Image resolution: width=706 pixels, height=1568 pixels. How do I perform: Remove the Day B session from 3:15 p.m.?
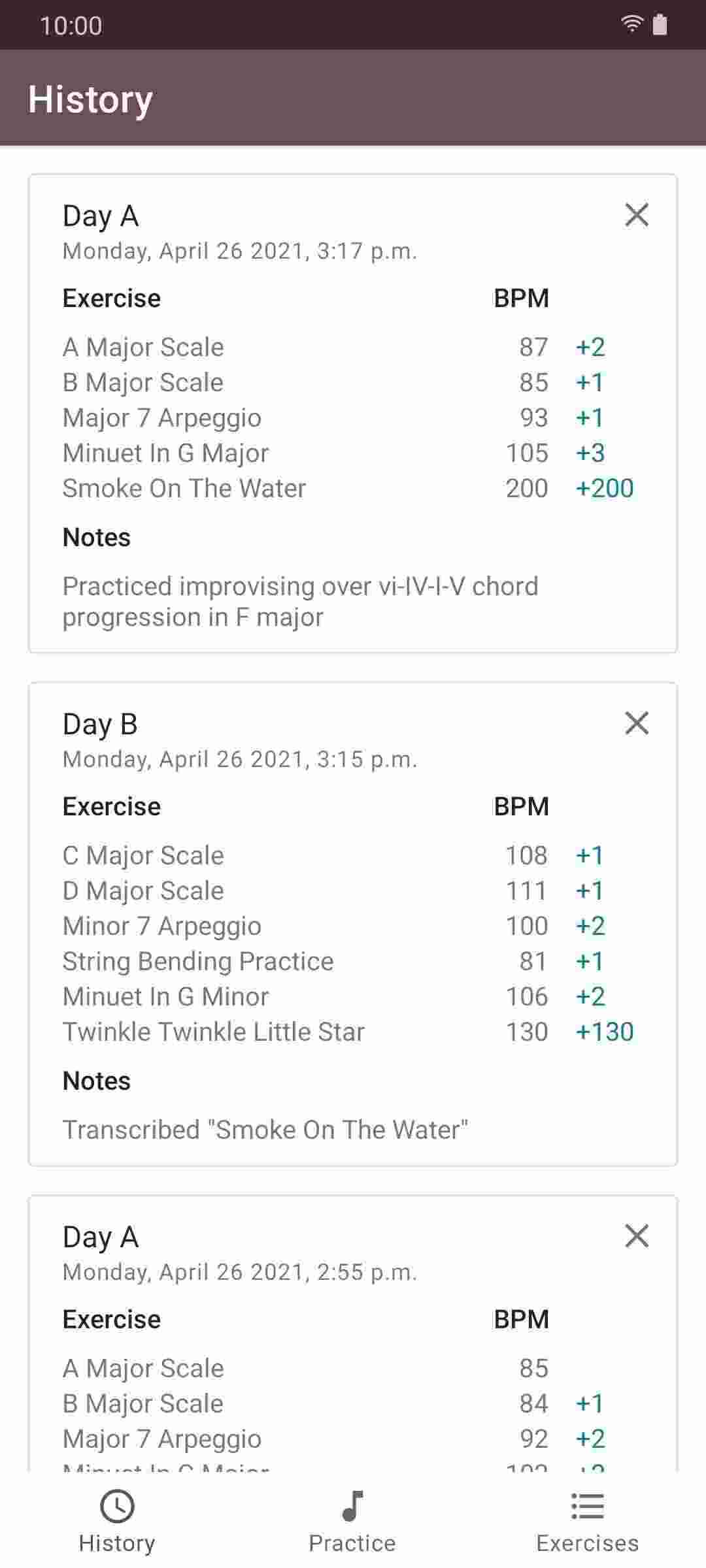(x=637, y=723)
